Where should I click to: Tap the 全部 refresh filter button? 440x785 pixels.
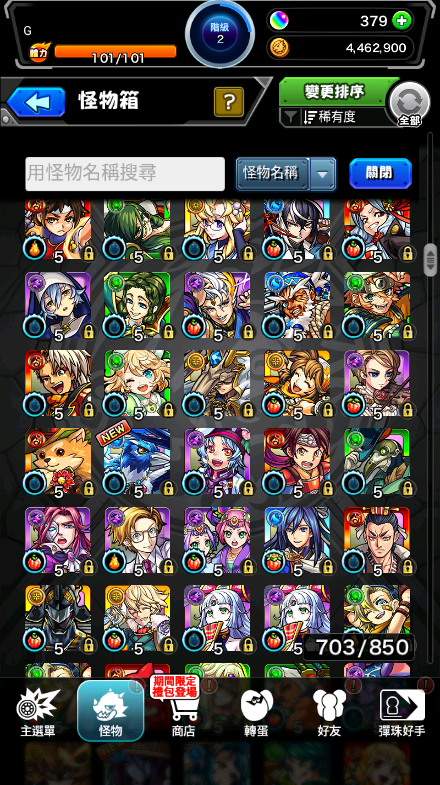[410, 103]
